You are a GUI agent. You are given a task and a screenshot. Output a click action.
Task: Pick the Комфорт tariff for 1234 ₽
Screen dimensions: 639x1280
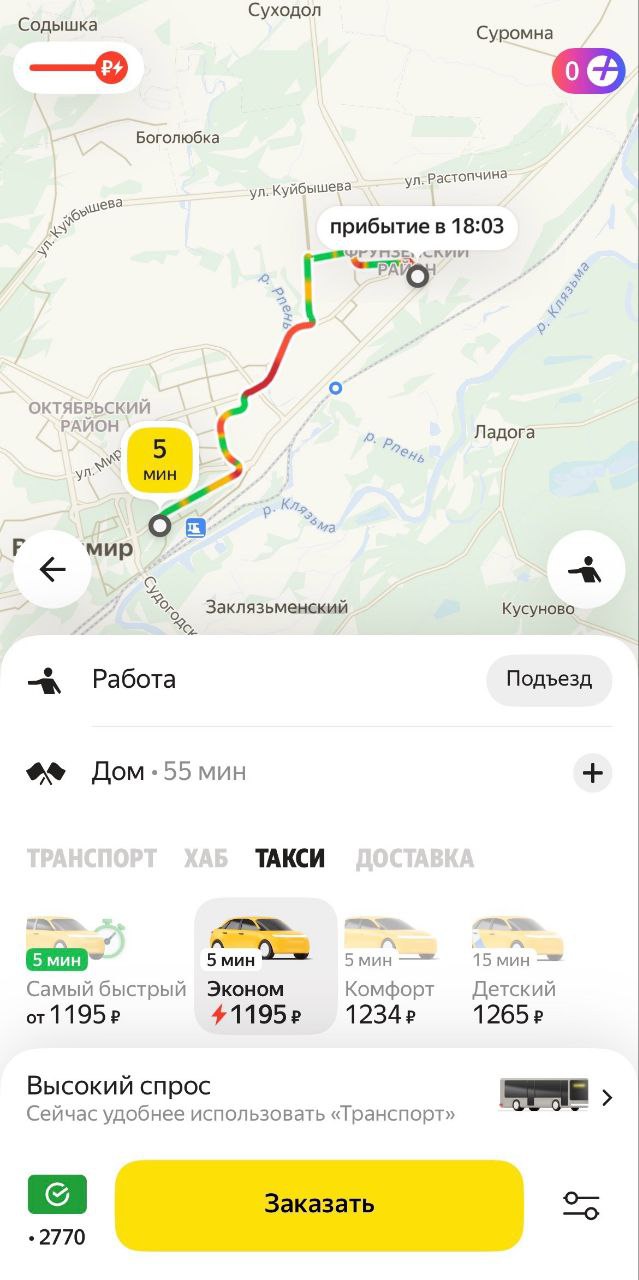point(390,968)
